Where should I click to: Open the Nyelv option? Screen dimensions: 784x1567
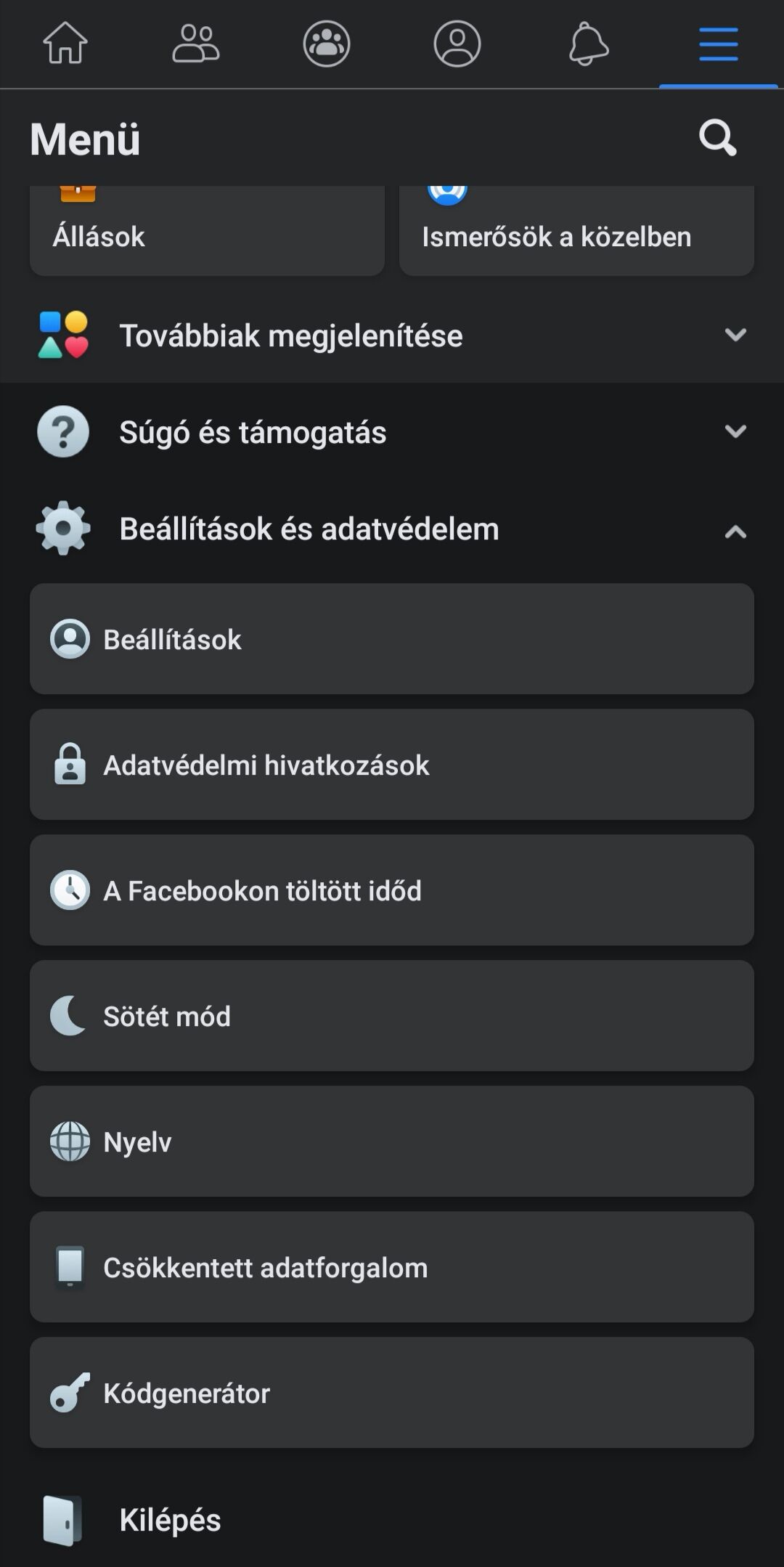pyautogui.click(x=392, y=1141)
